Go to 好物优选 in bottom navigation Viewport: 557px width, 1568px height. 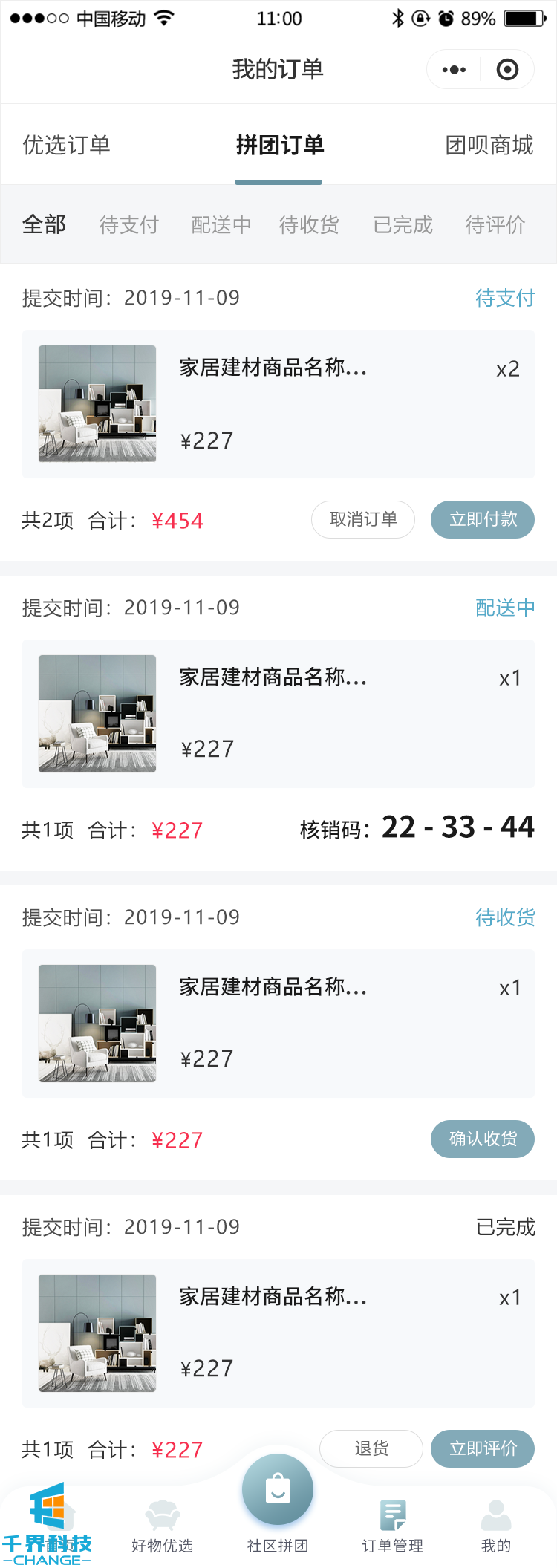tap(162, 1527)
